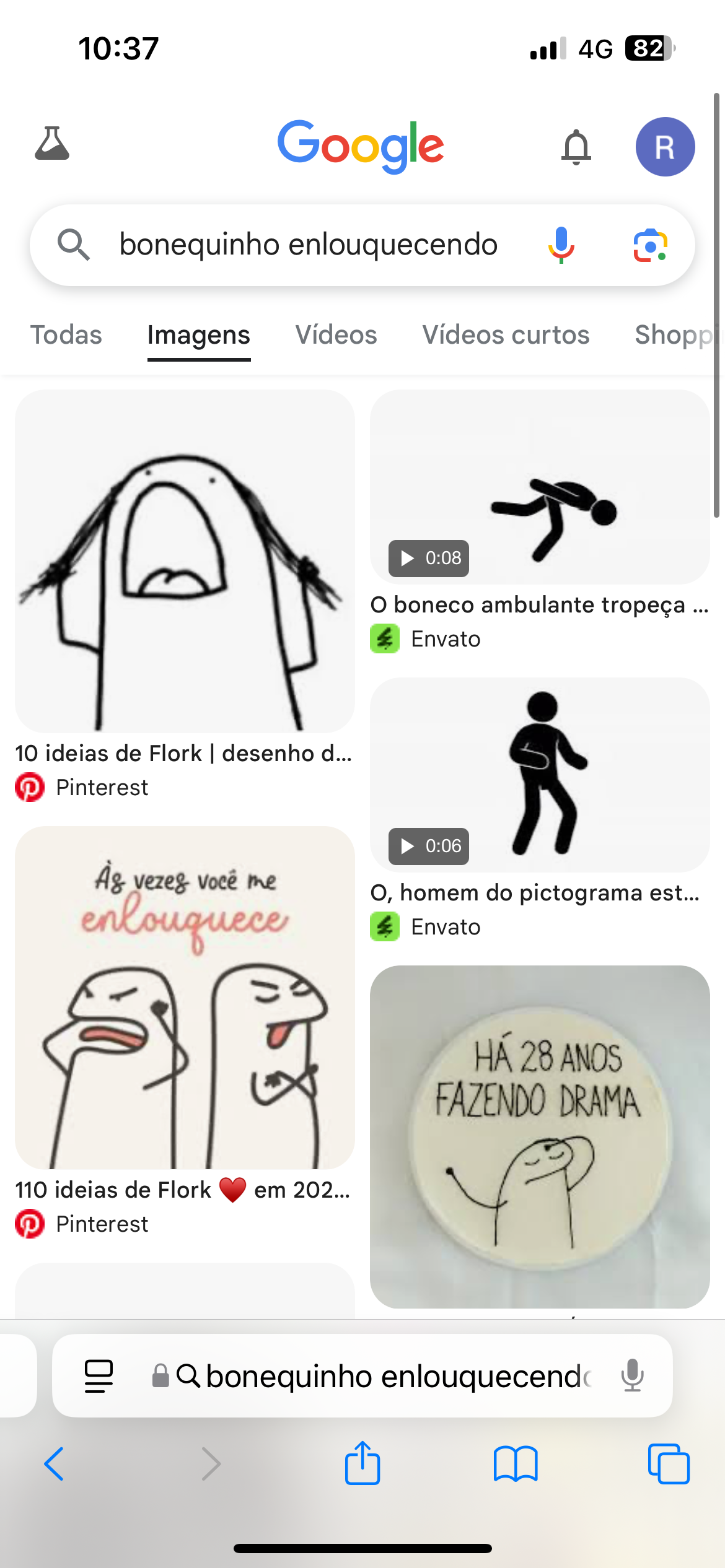725x1568 pixels.
Task: Open Google Lens camera search
Action: click(x=650, y=245)
